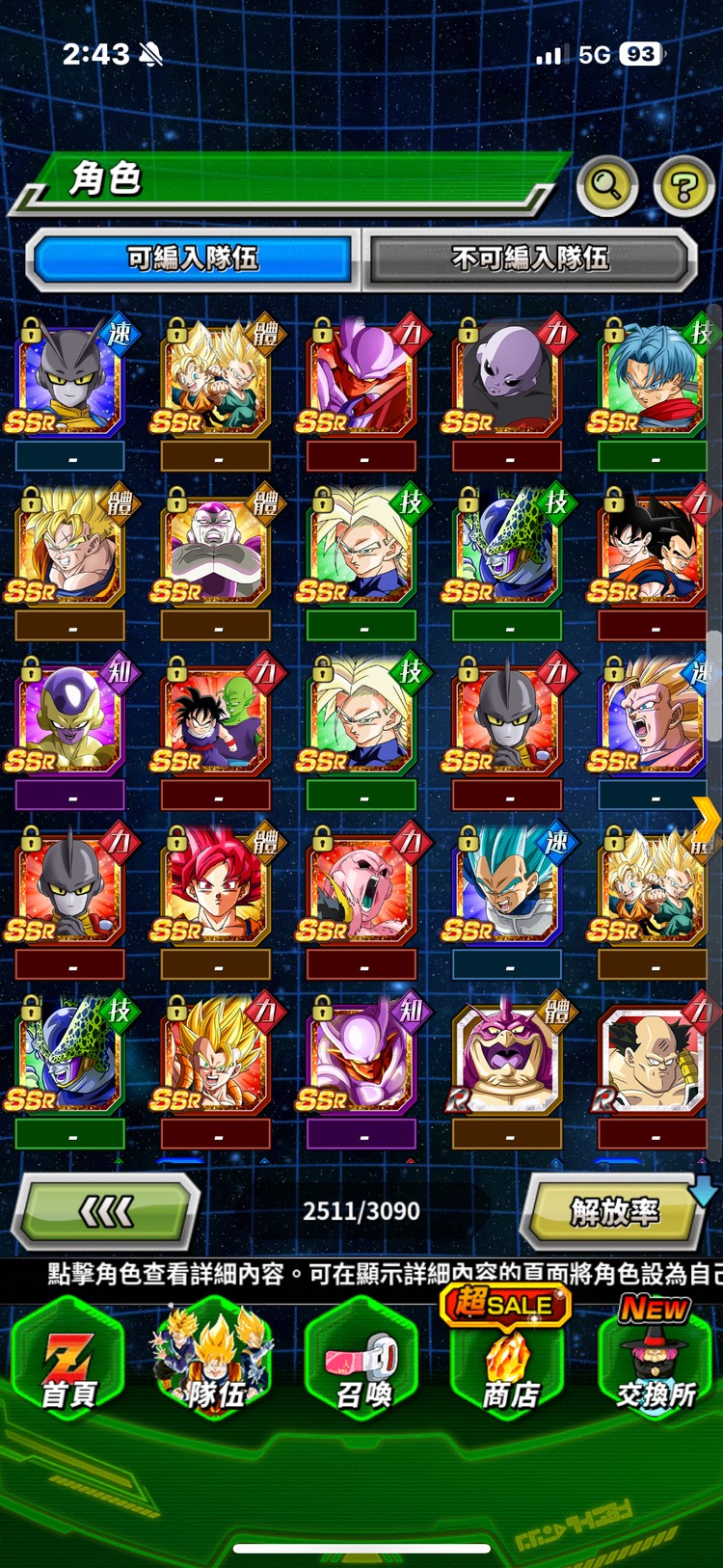Open the 交換所 exchange menu
723x1568 pixels.
(656, 1361)
